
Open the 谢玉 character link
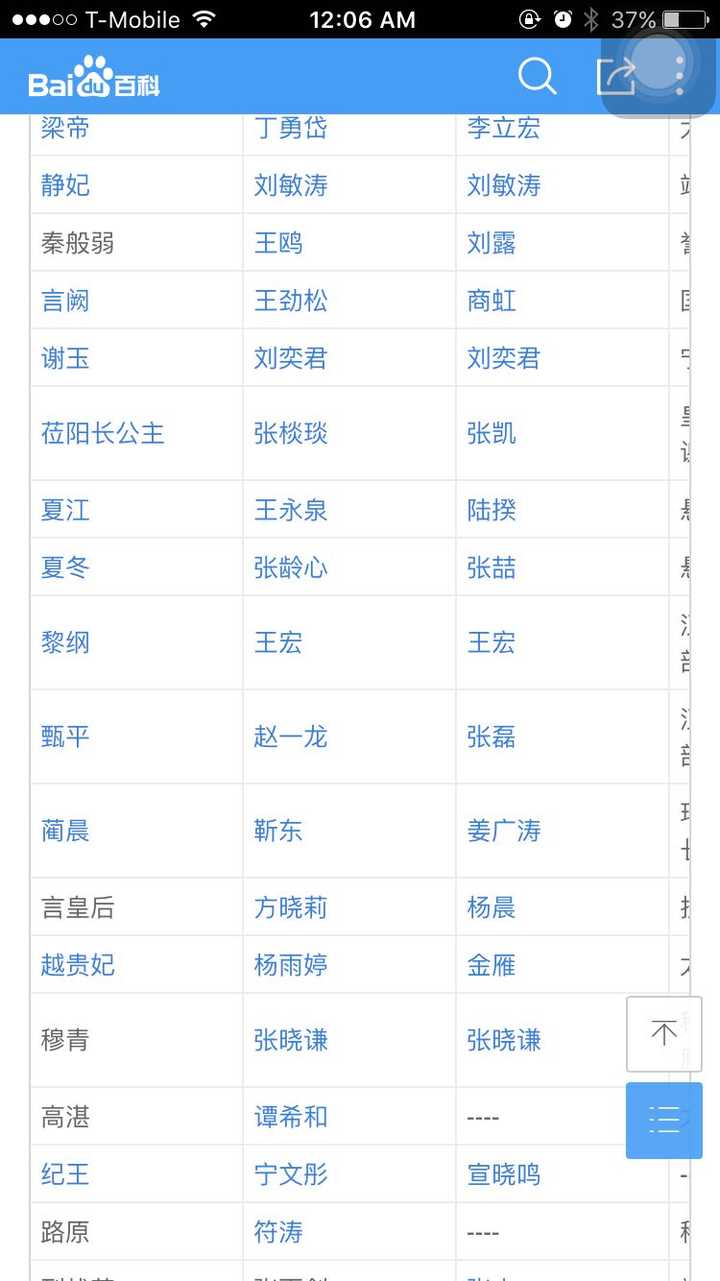tap(65, 359)
